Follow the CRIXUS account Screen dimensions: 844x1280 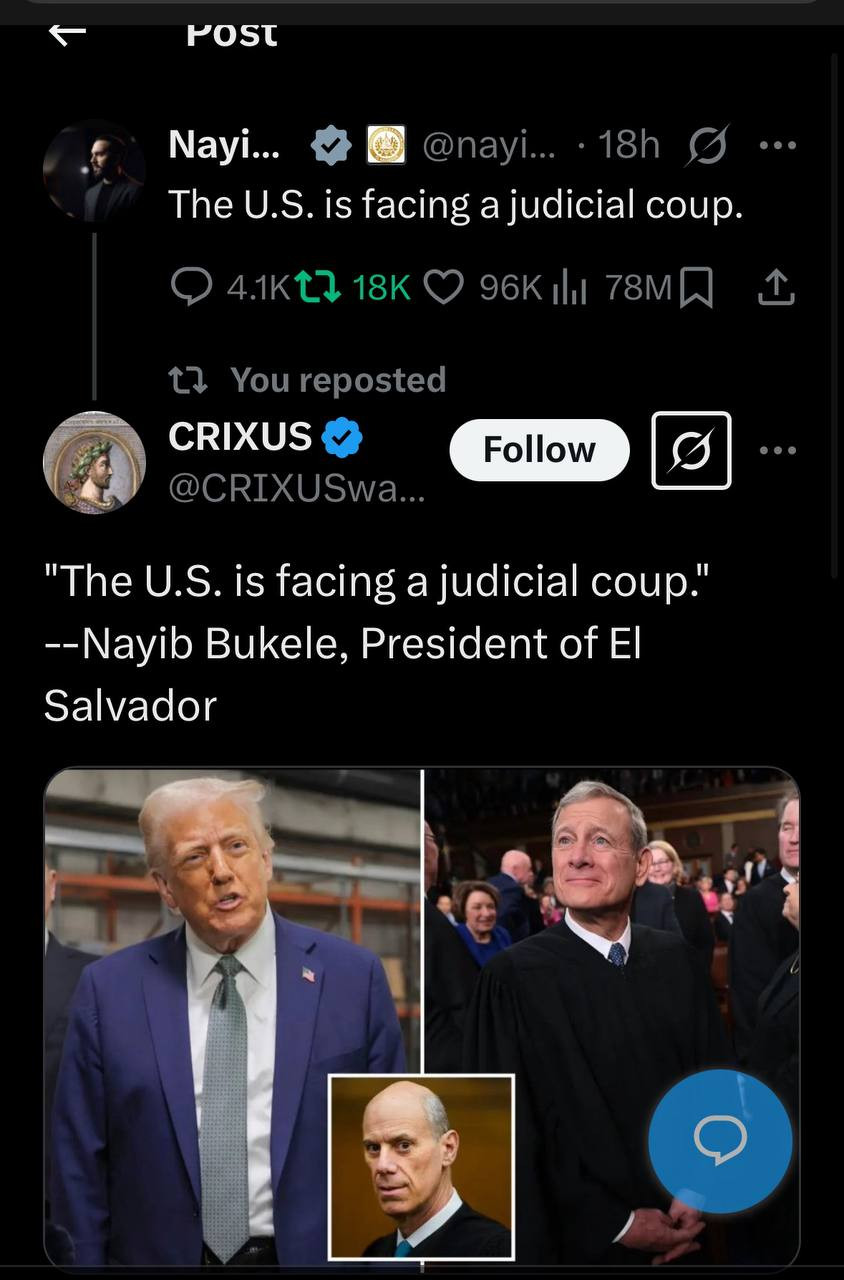[539, 450]
